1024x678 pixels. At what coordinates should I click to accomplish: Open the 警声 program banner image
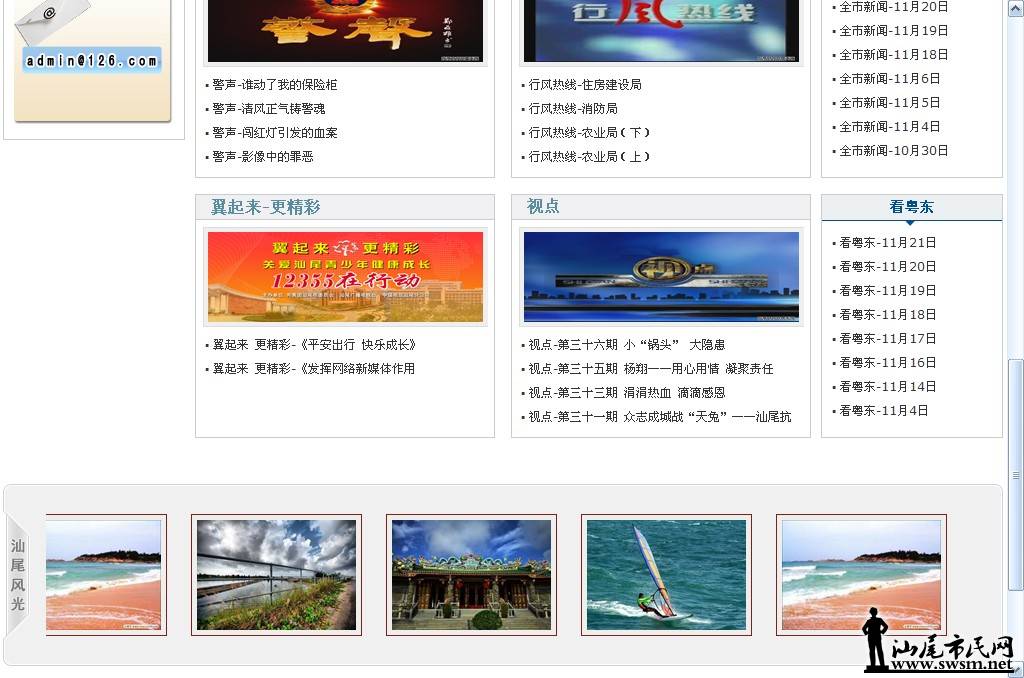tap(345, 30)
